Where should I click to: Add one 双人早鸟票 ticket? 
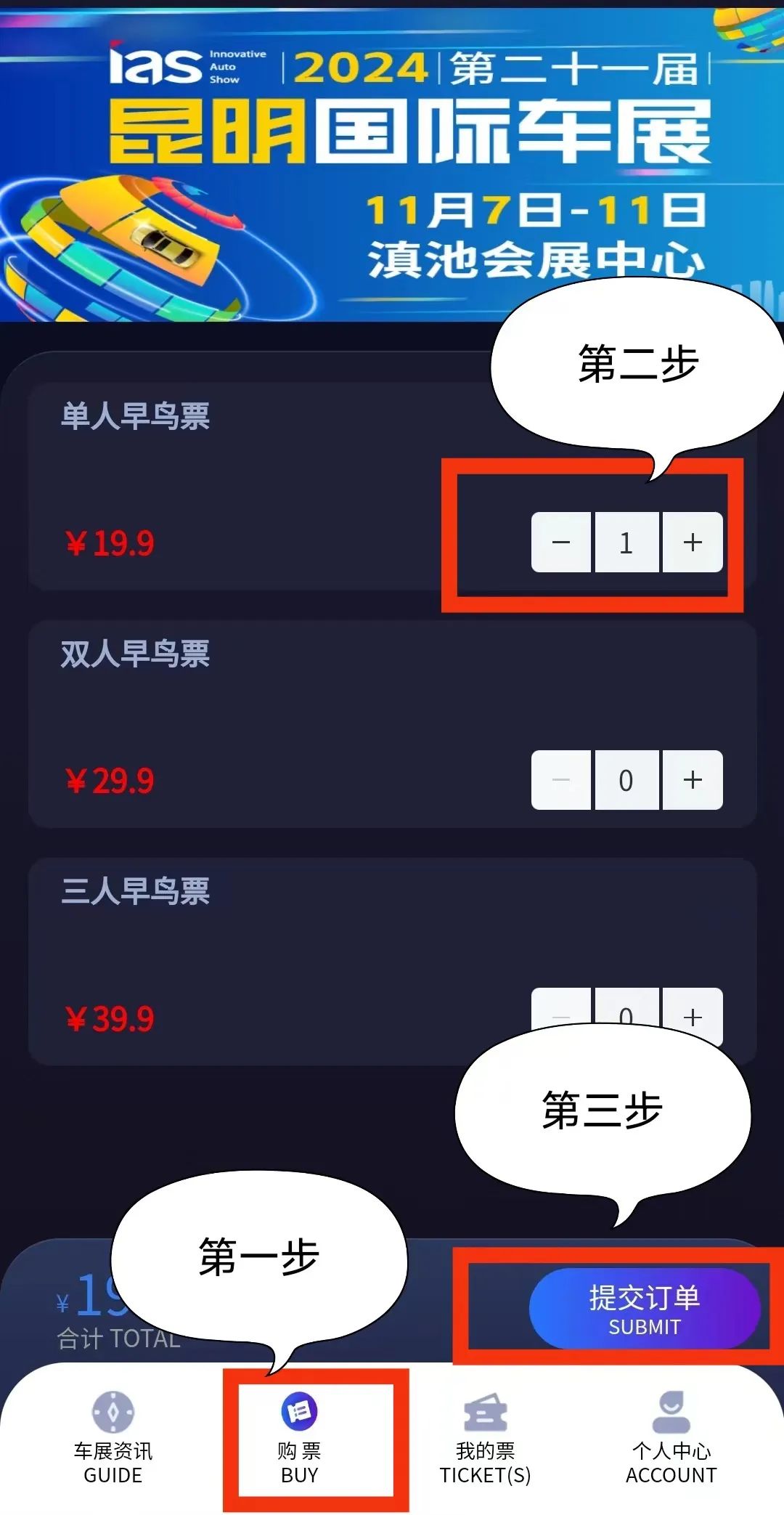pyautogui.click(x=693, y=780)
